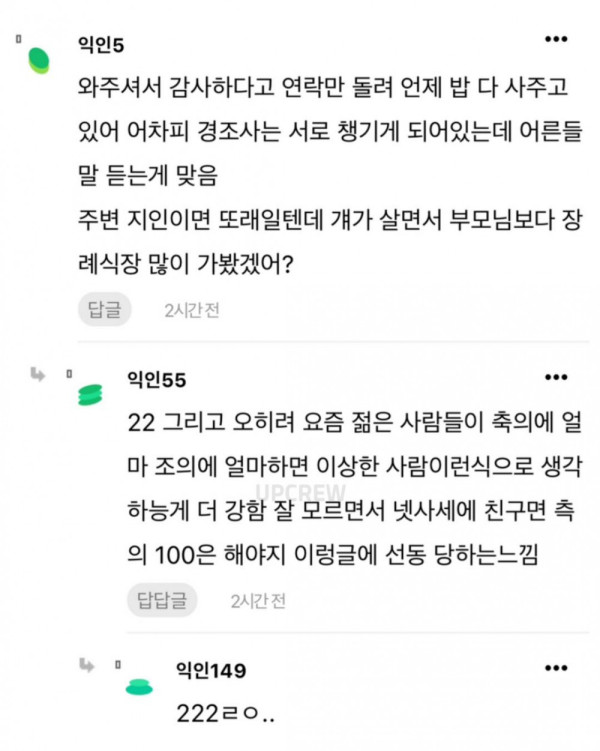
Task: View 익인149's profile avatar
Action: tap(138, 686)
